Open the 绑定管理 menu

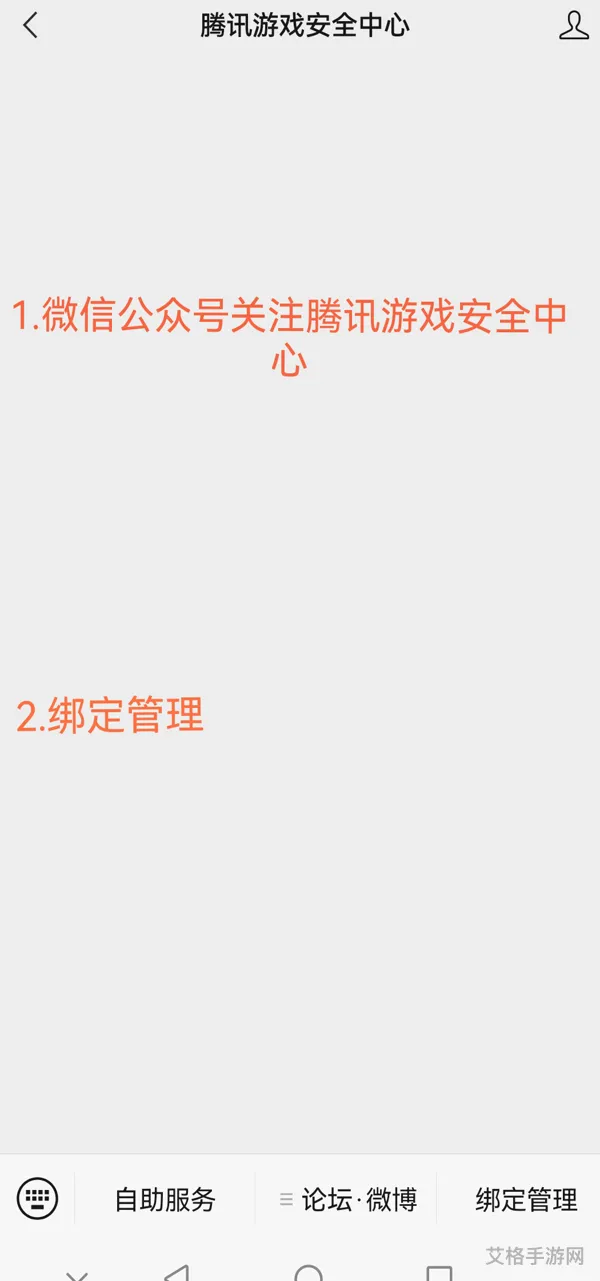pos(526,1199)
